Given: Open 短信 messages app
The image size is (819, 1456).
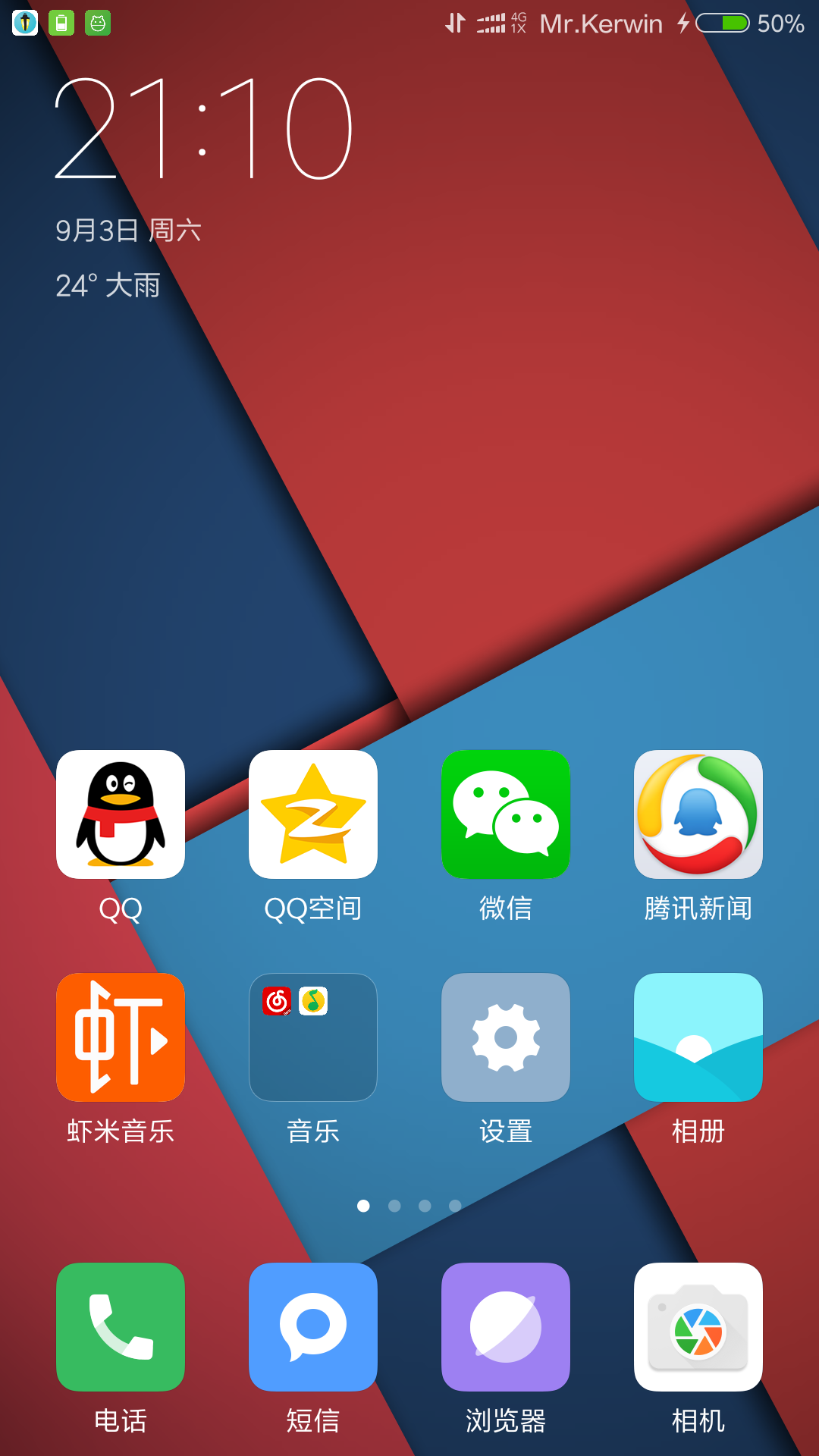Looking at the screenshot, I should click(x=313, y=1327).
